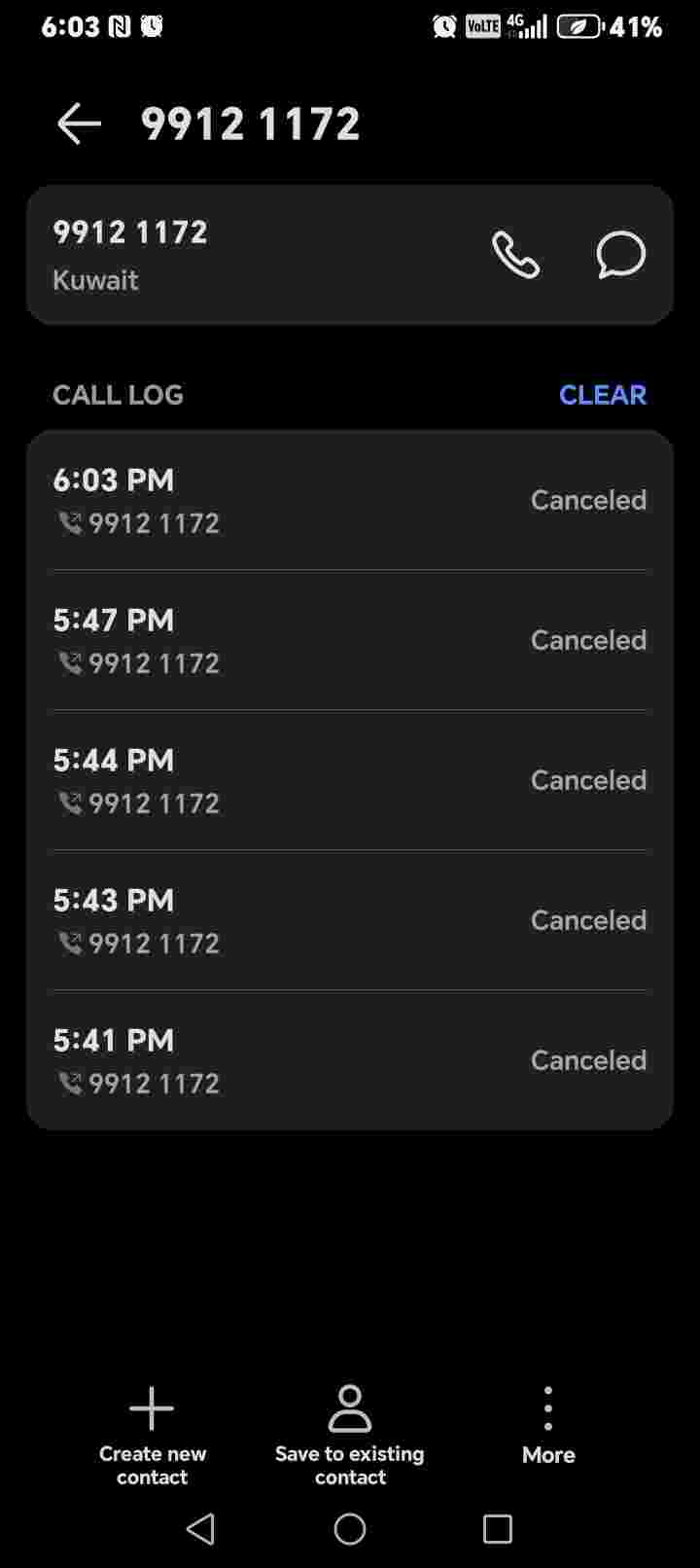Call 9912 1172 with the phone icon
The image size is (700, 1568).
(x=515, y=255)
